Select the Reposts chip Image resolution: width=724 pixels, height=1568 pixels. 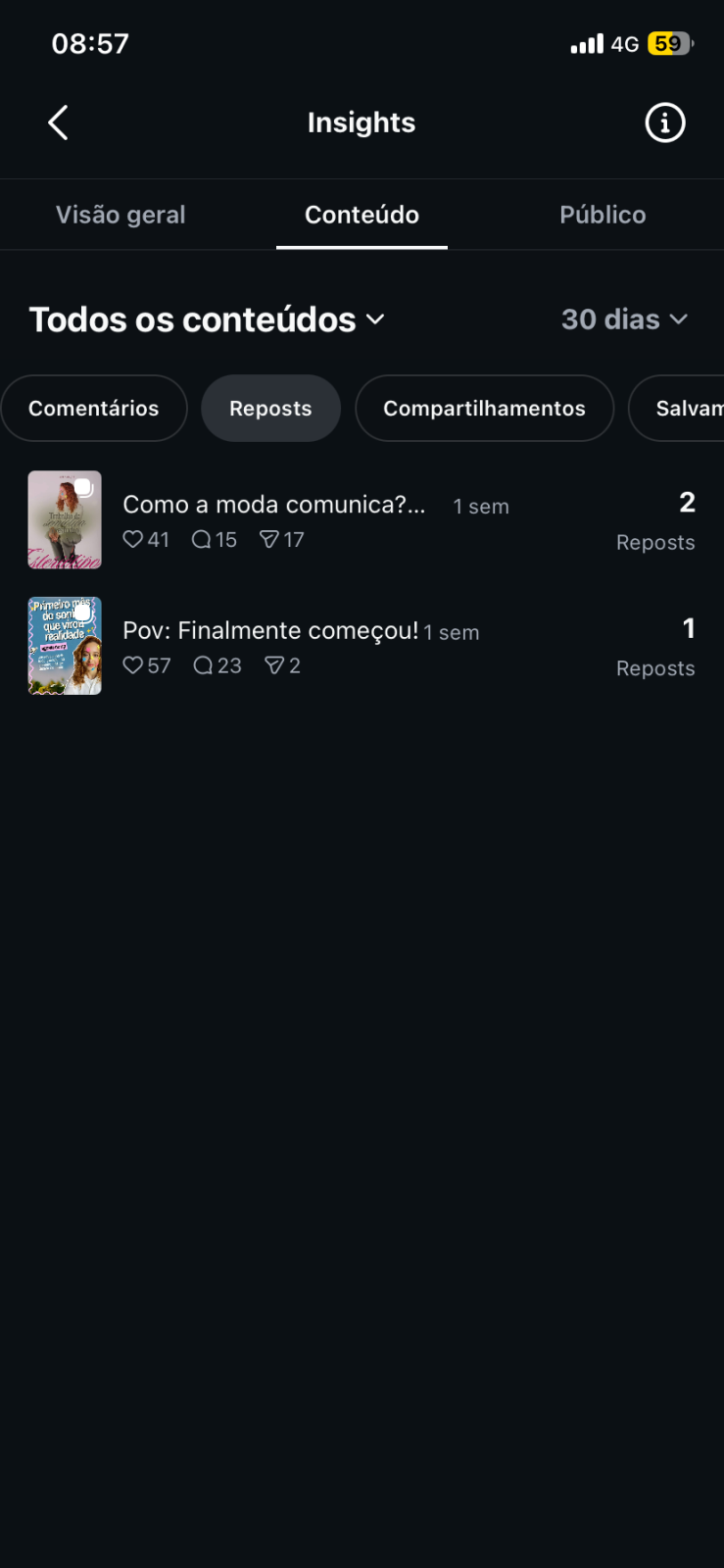(x=270, y=408)
